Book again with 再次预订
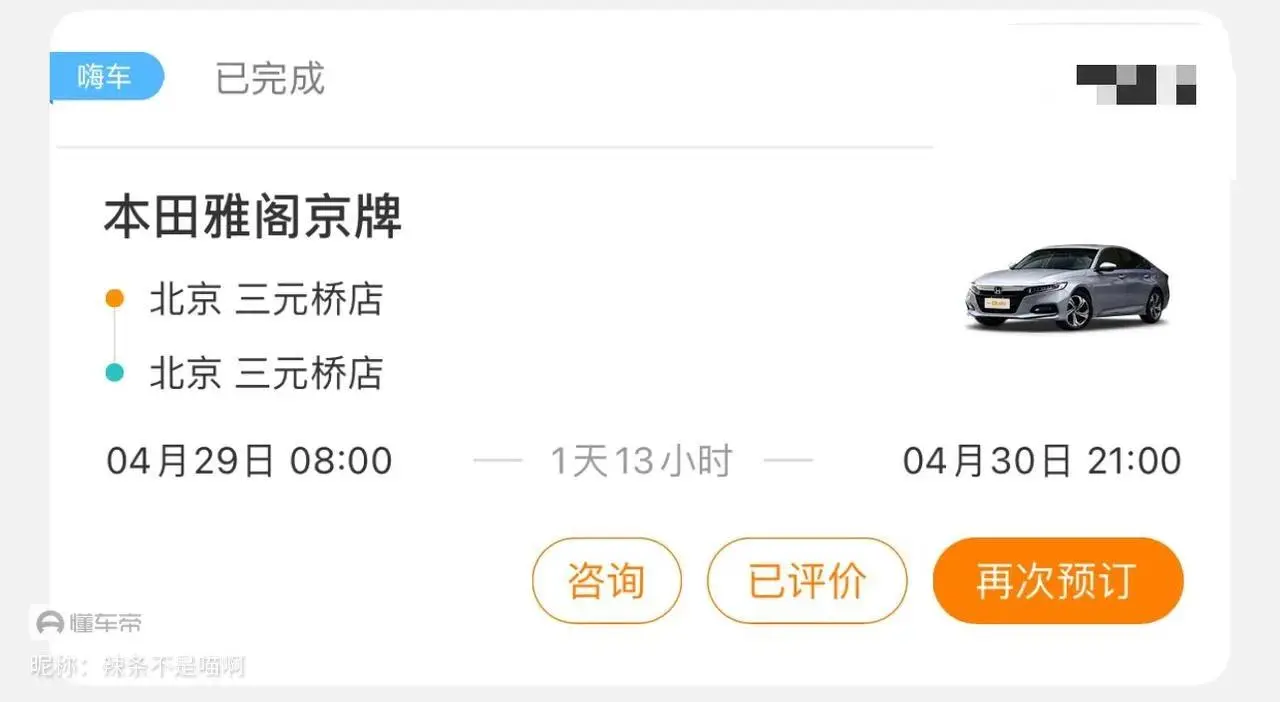Image resolution: width=1280 pixels, height=702 pixels. [x=1057, y=581]
